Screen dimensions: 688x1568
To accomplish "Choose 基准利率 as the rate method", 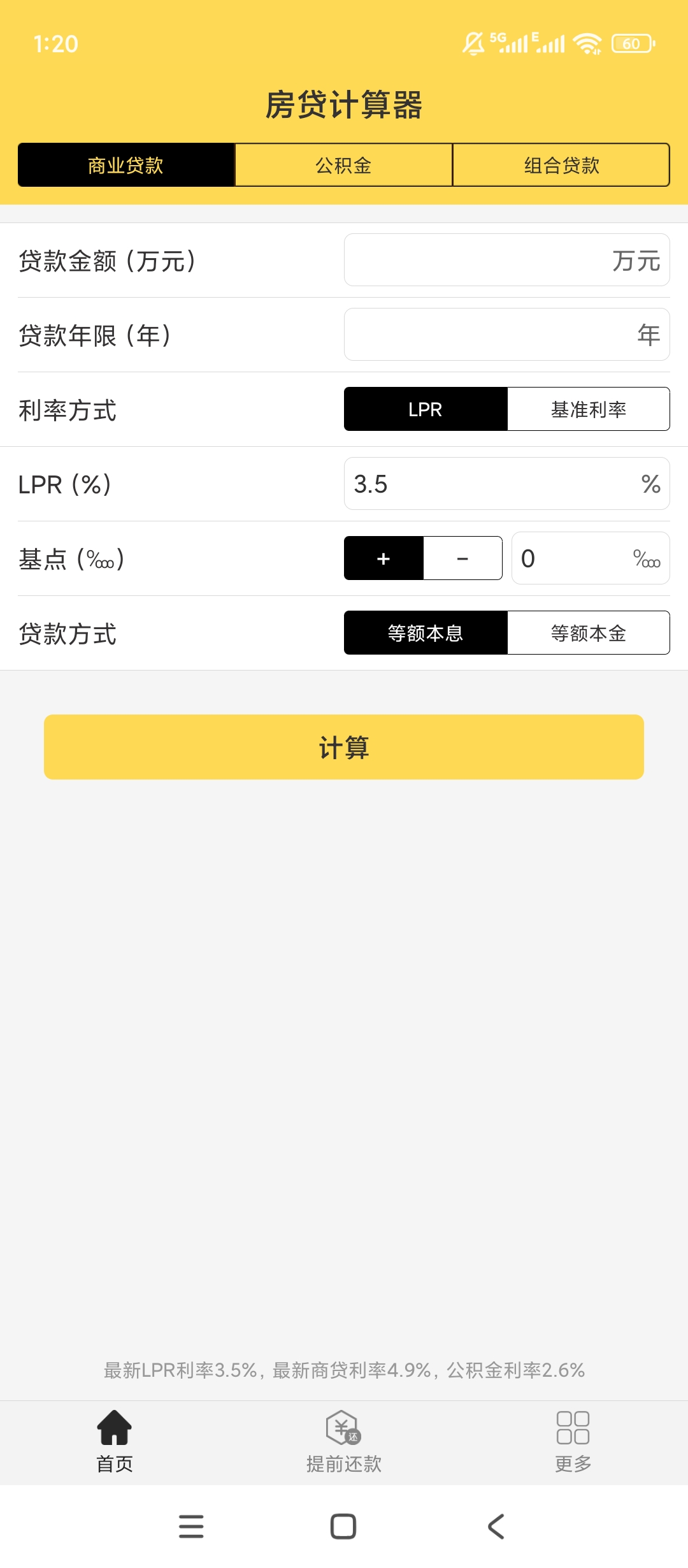I will tap(588, 409).
